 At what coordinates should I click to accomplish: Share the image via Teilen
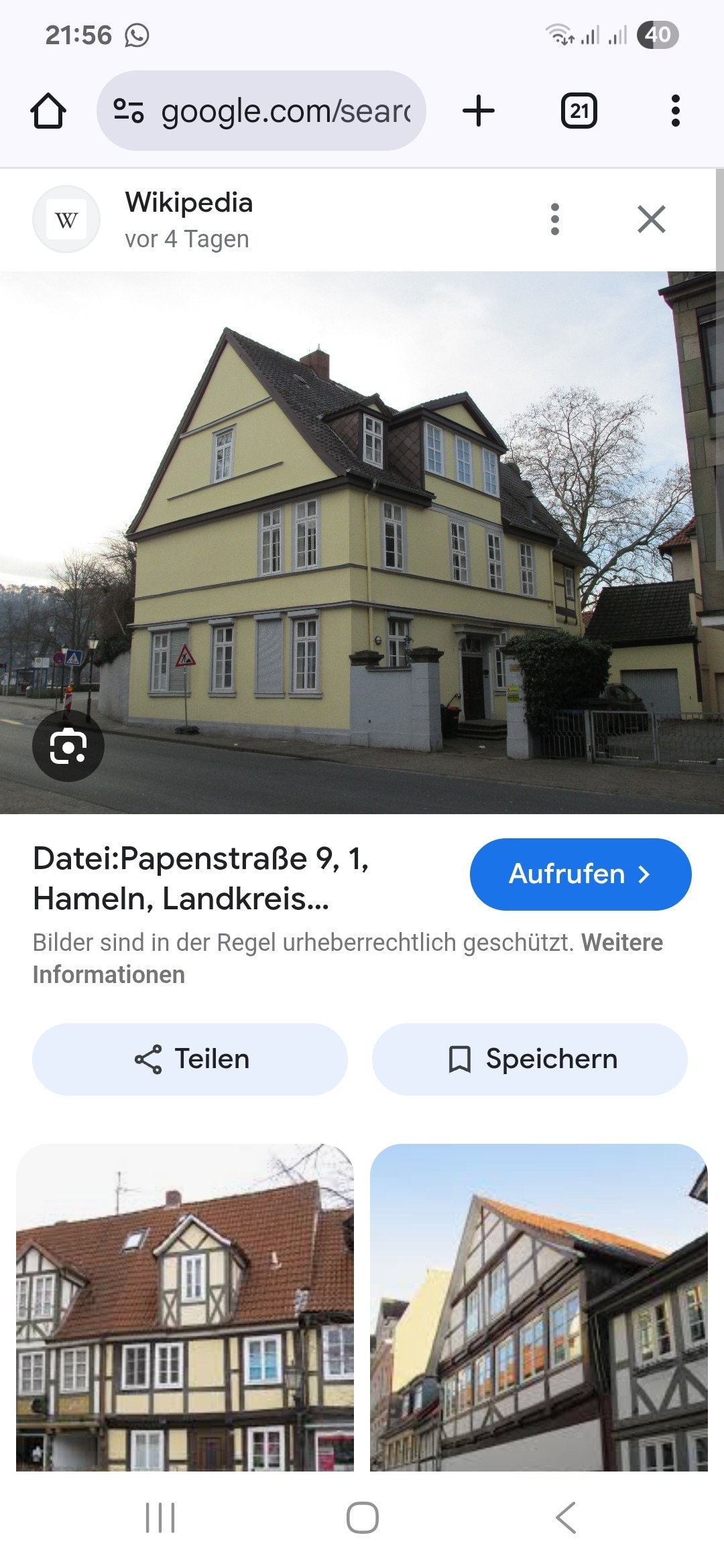tap(190, 1059)
